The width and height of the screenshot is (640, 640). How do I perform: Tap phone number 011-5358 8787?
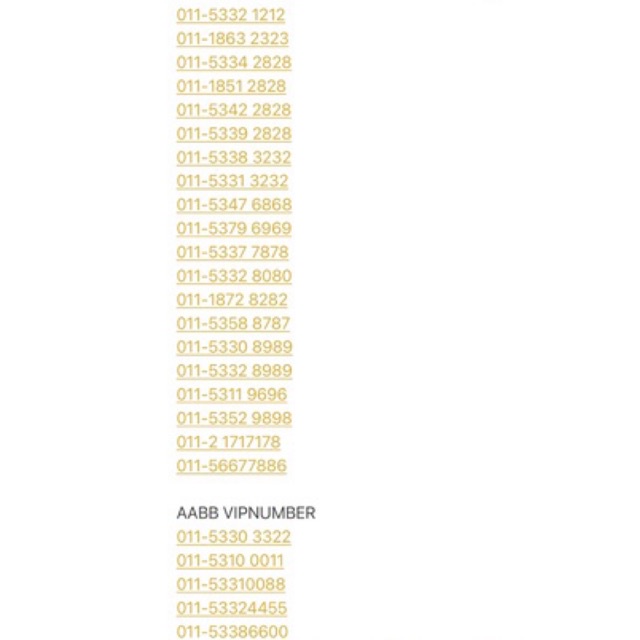233,324
